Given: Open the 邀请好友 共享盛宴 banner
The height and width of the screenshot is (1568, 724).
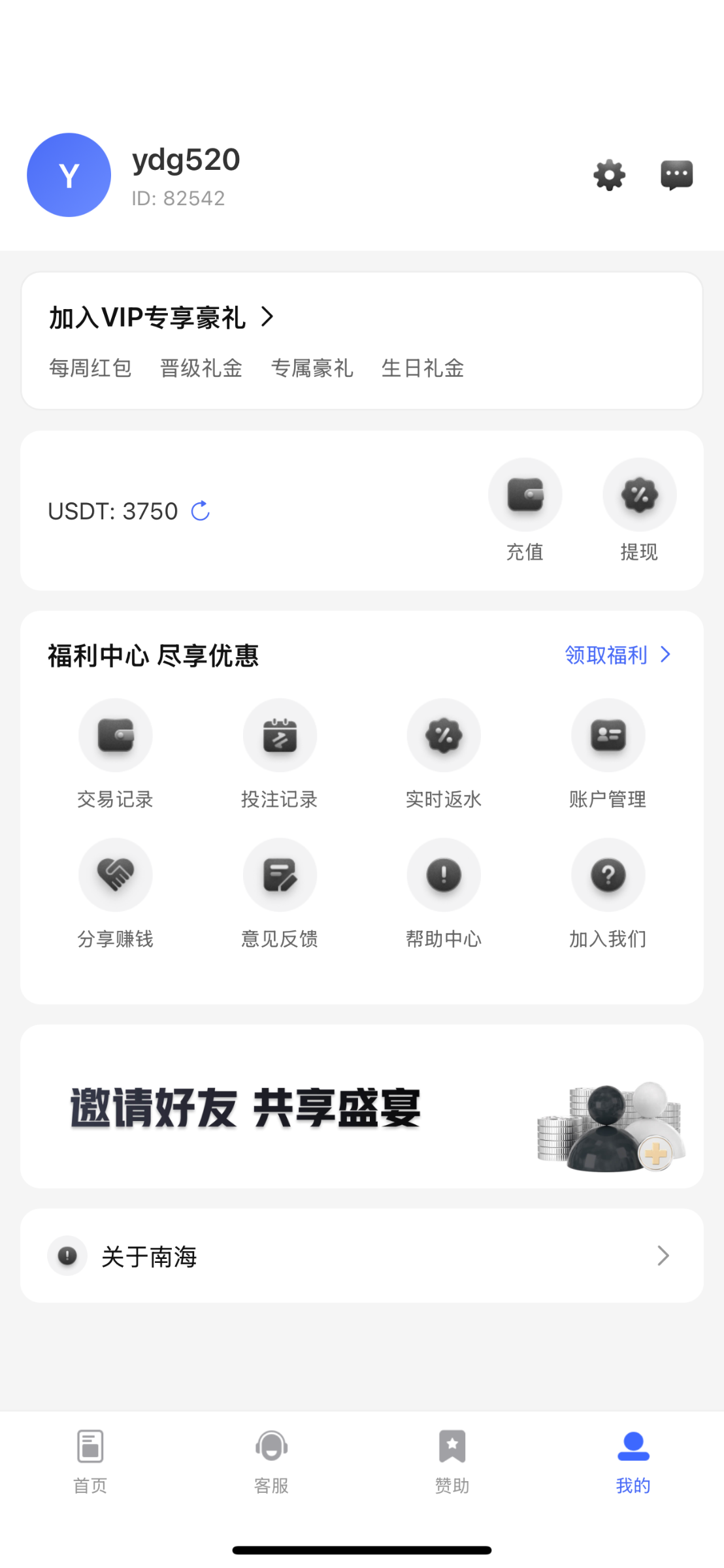Looking at the screenshot, I should tap(362, 1107).
